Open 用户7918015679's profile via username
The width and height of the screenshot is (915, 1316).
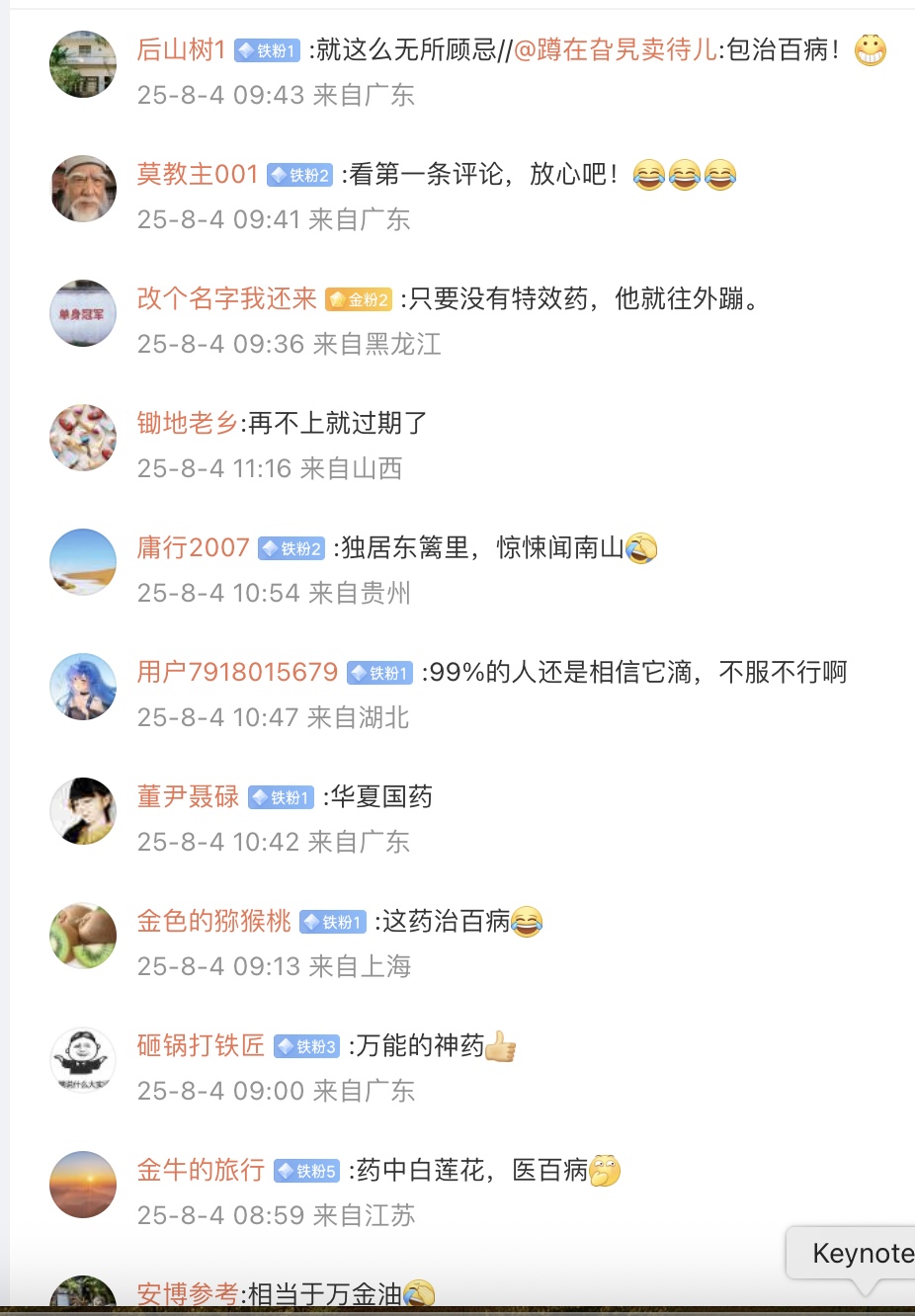237,672
